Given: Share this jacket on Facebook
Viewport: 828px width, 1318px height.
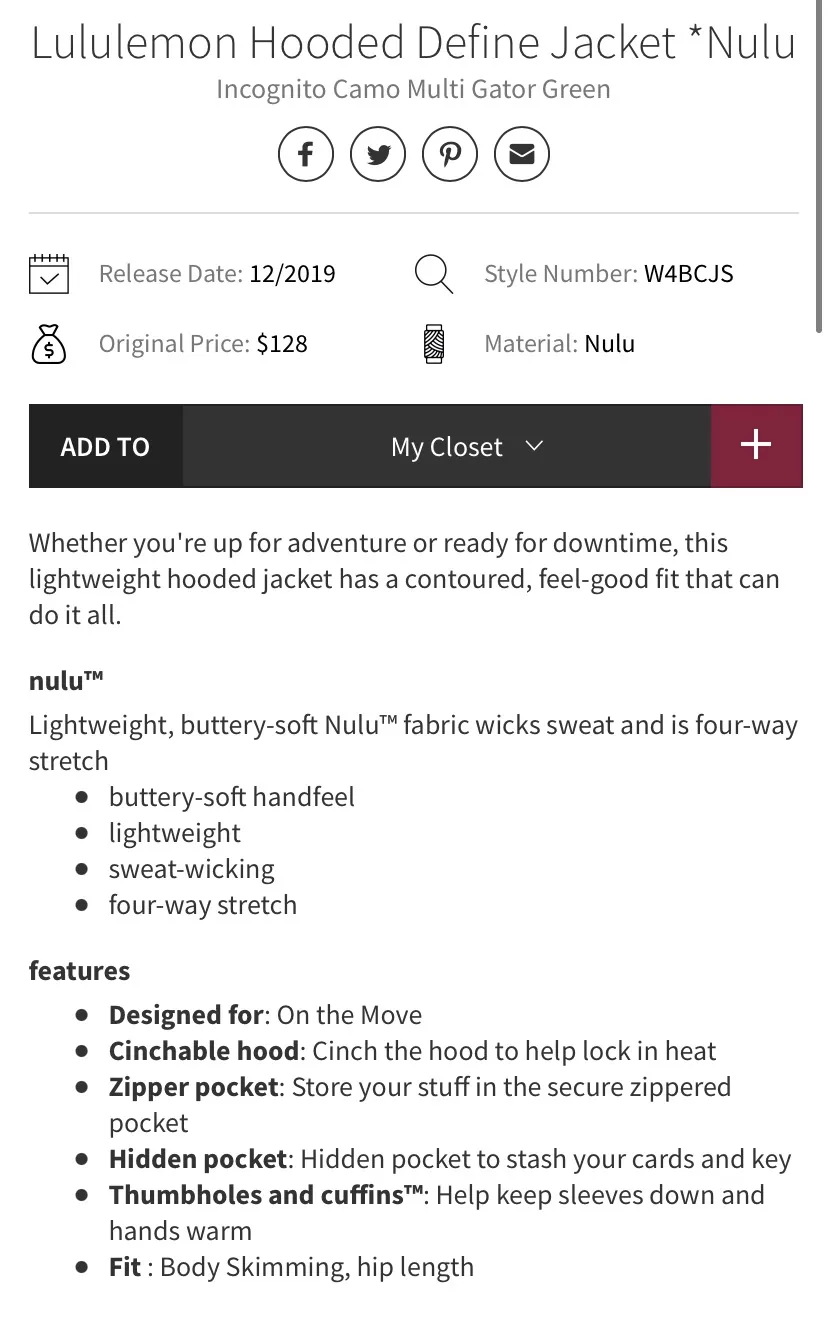Looking at the screenshot, I should (x=305, y=154).
